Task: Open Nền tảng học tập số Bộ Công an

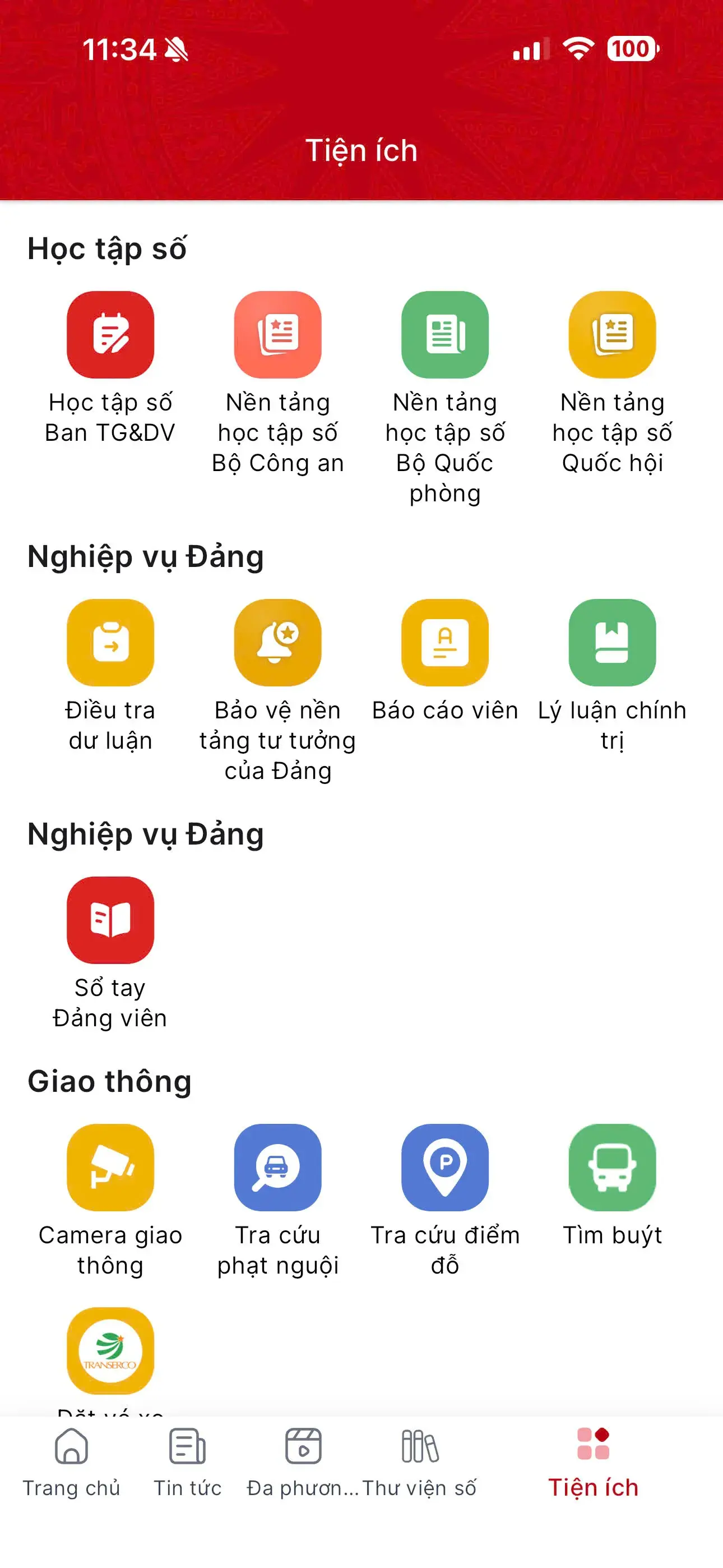Action: (x=278, y=335)
